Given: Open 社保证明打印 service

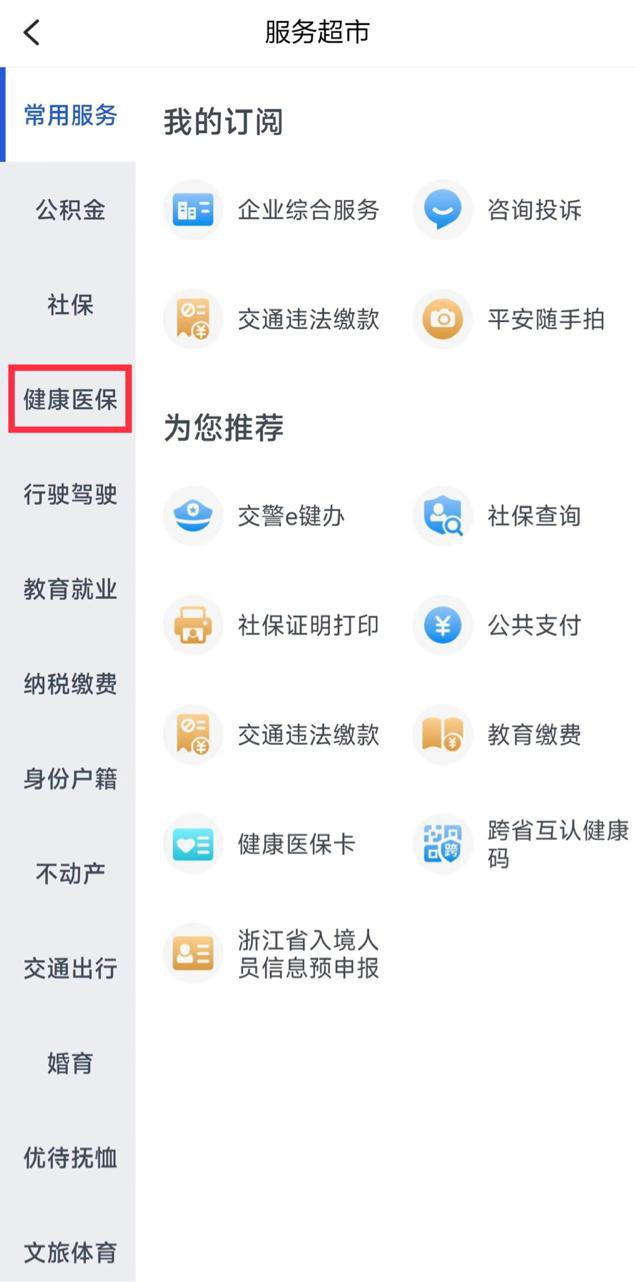Looking at the screenshot, I should coord(273,626).
